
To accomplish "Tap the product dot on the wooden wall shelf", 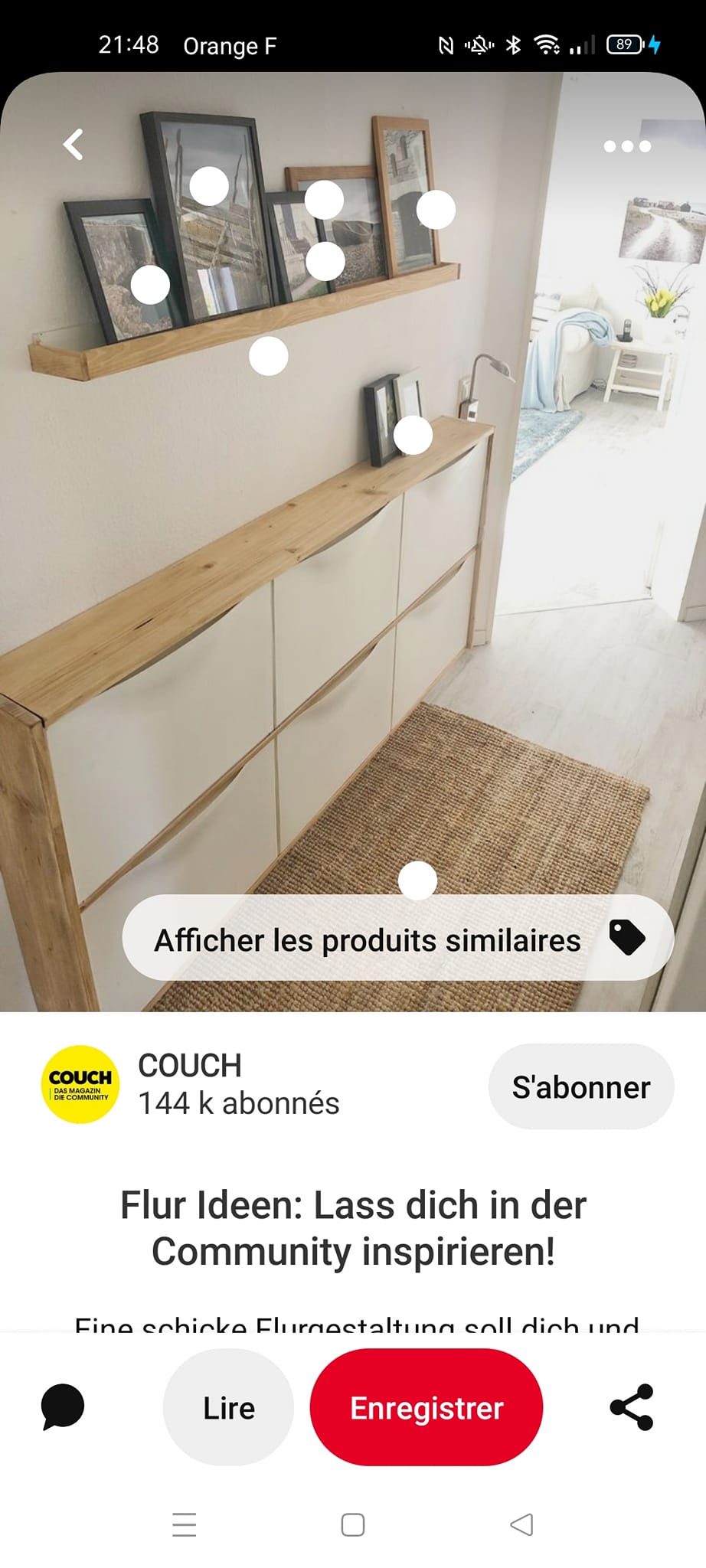I will tap(269, 356).
